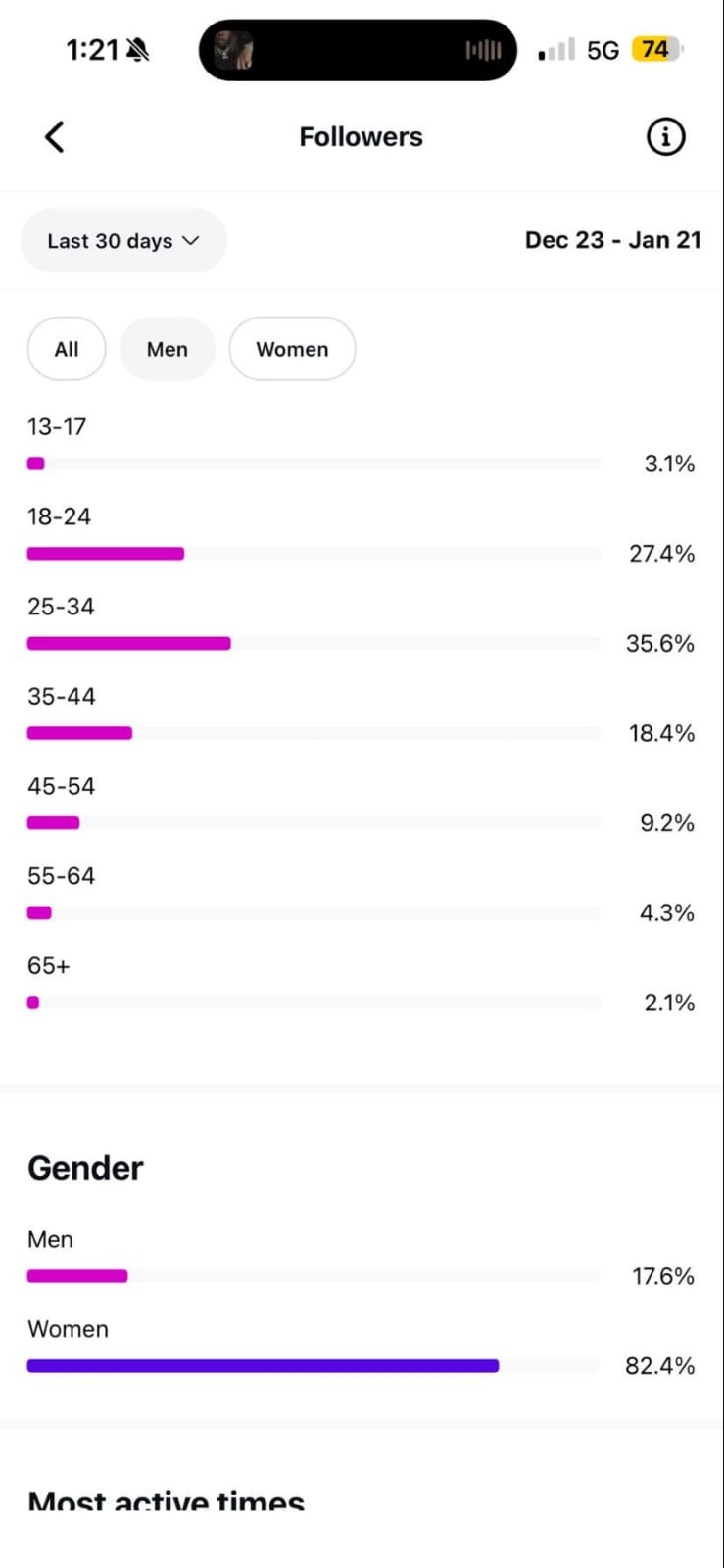724x1568 pixels.
Task: Switch to the Women age filter
Action: (292, 349)
